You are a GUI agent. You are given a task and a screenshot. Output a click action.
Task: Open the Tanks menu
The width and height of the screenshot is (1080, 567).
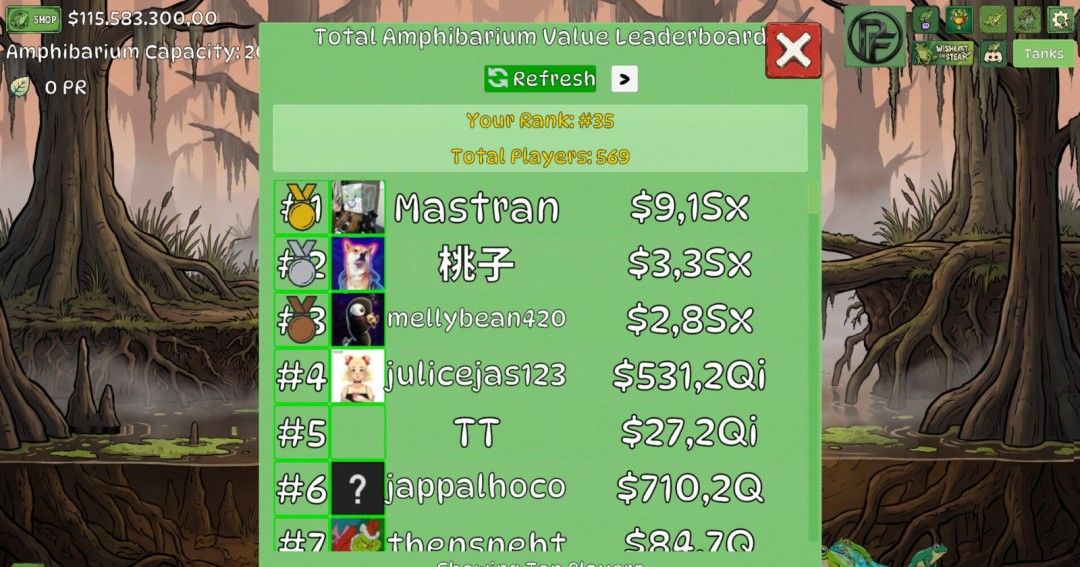point(1044,53)
